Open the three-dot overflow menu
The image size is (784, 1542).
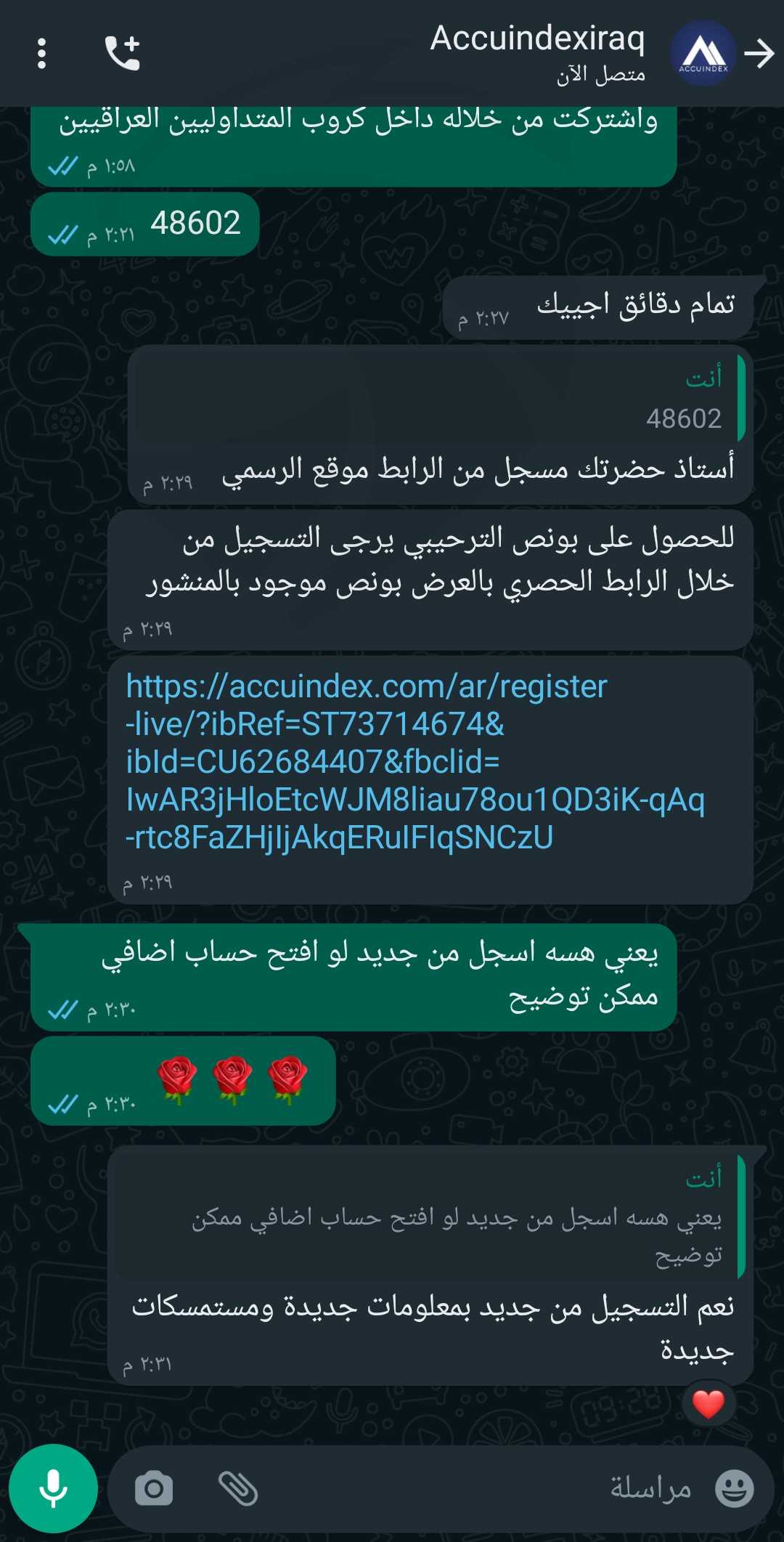(41, 54)
